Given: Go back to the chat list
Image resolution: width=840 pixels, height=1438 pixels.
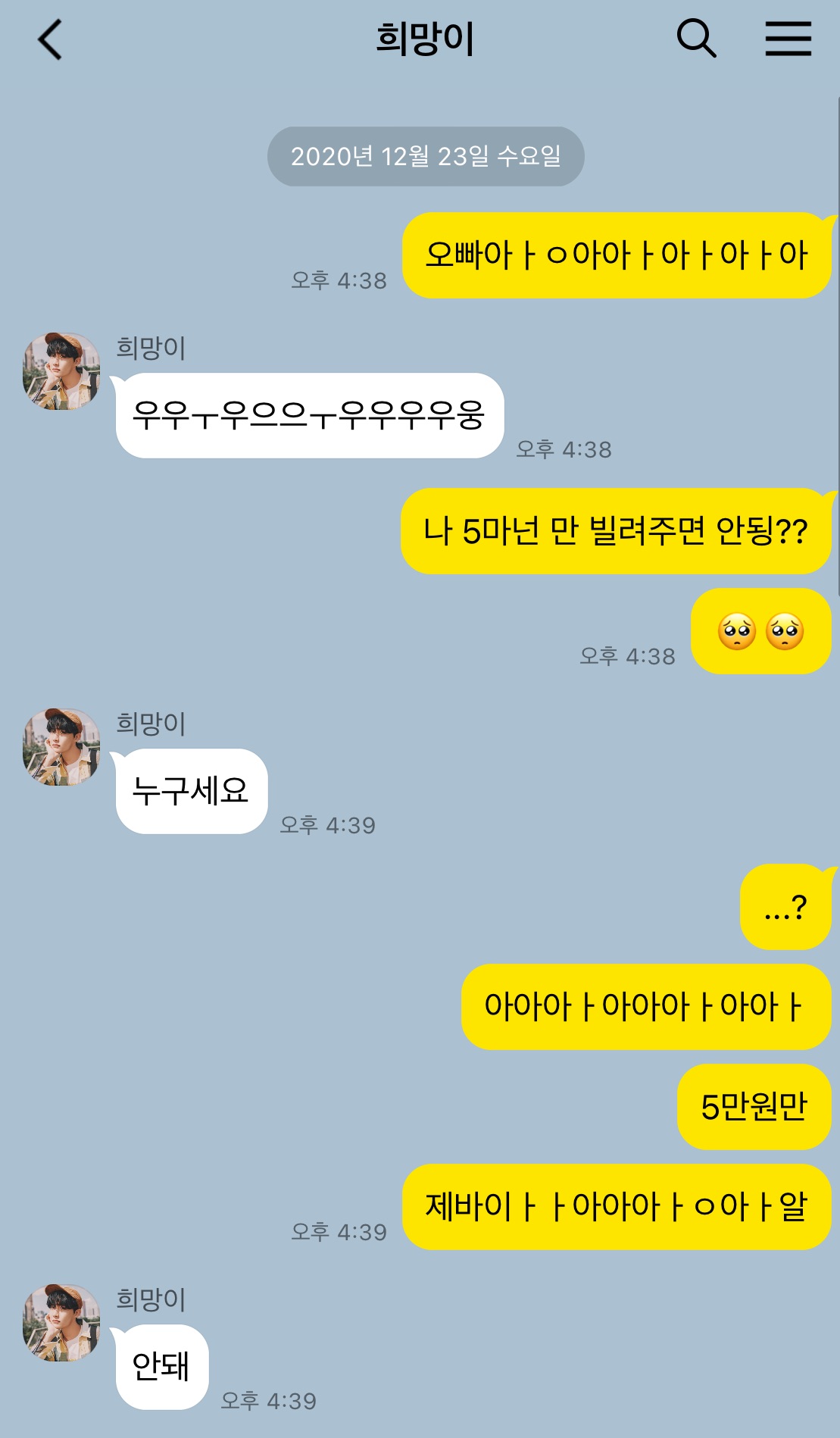Looking at the screenshot, I should click(50, 39).
